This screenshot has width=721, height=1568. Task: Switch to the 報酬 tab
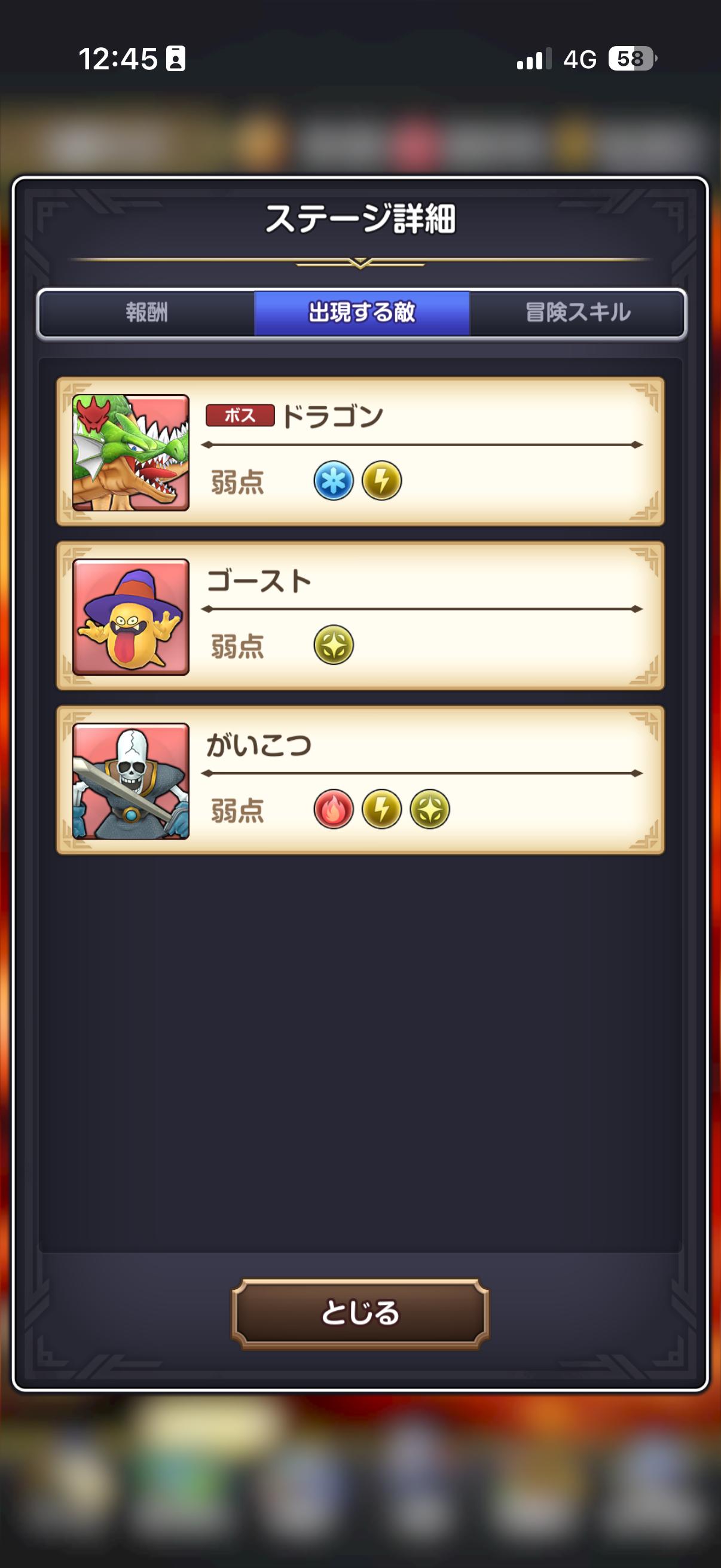(146, 313)
